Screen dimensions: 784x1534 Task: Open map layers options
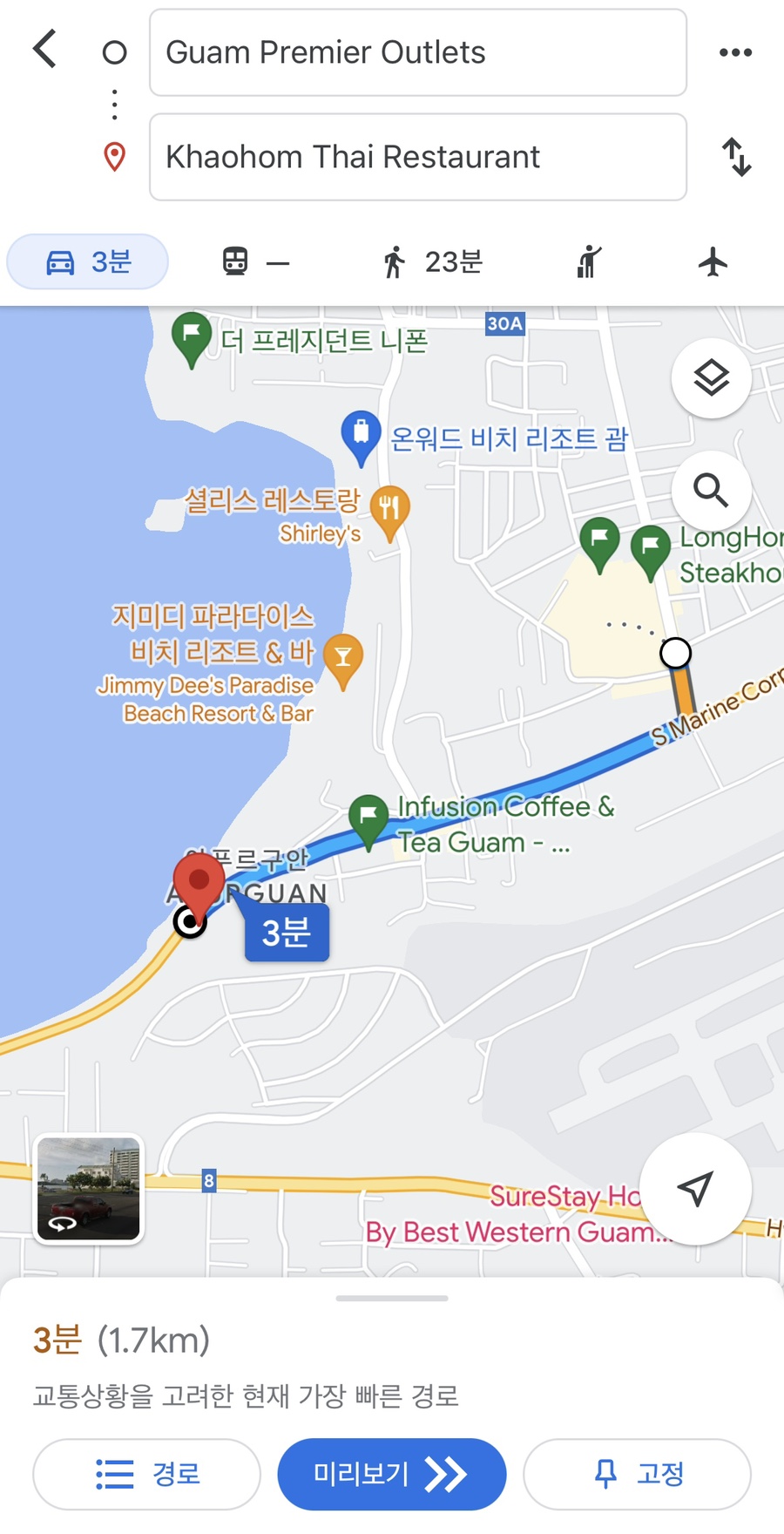(711, 378)
